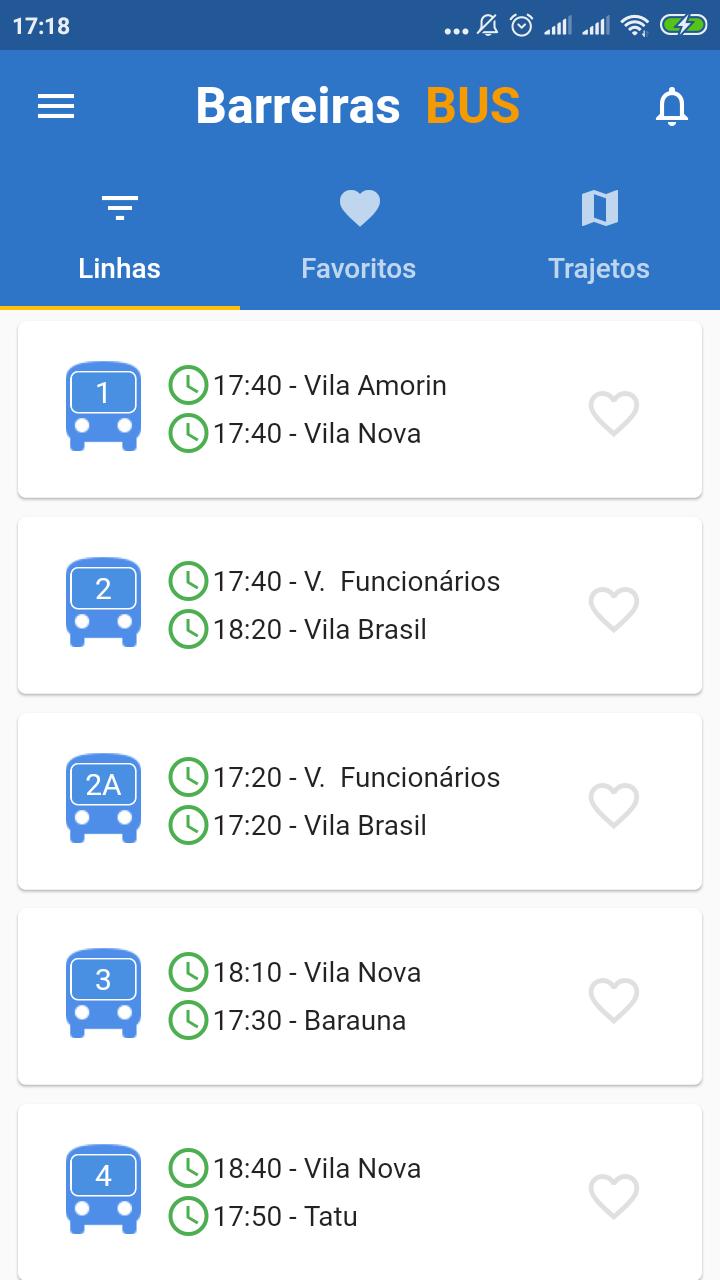
Task: Favorite line 4 to Tatu
Action: pos(613,1196)
